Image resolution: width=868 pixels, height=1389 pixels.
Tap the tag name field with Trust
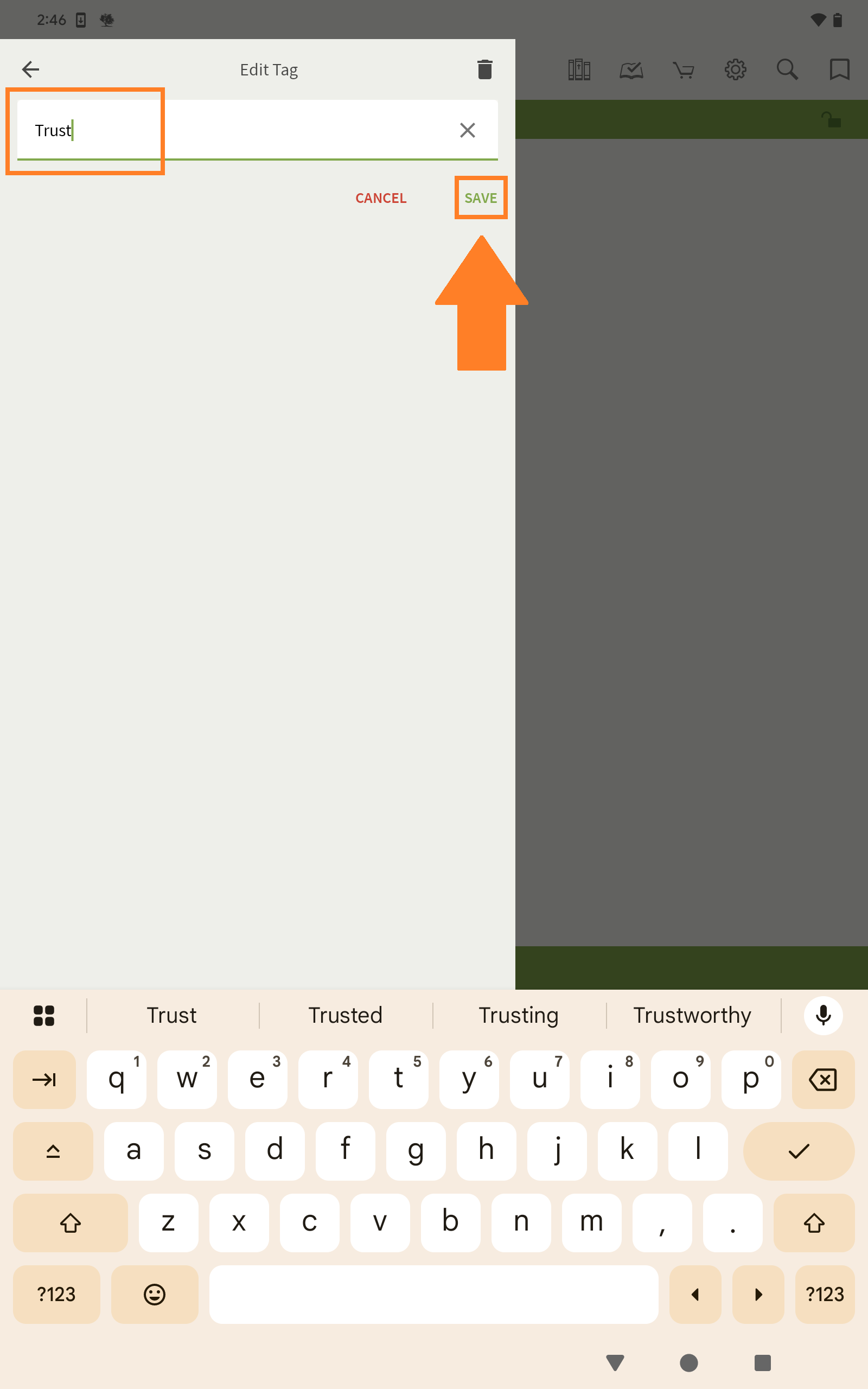tap(229, 130)
